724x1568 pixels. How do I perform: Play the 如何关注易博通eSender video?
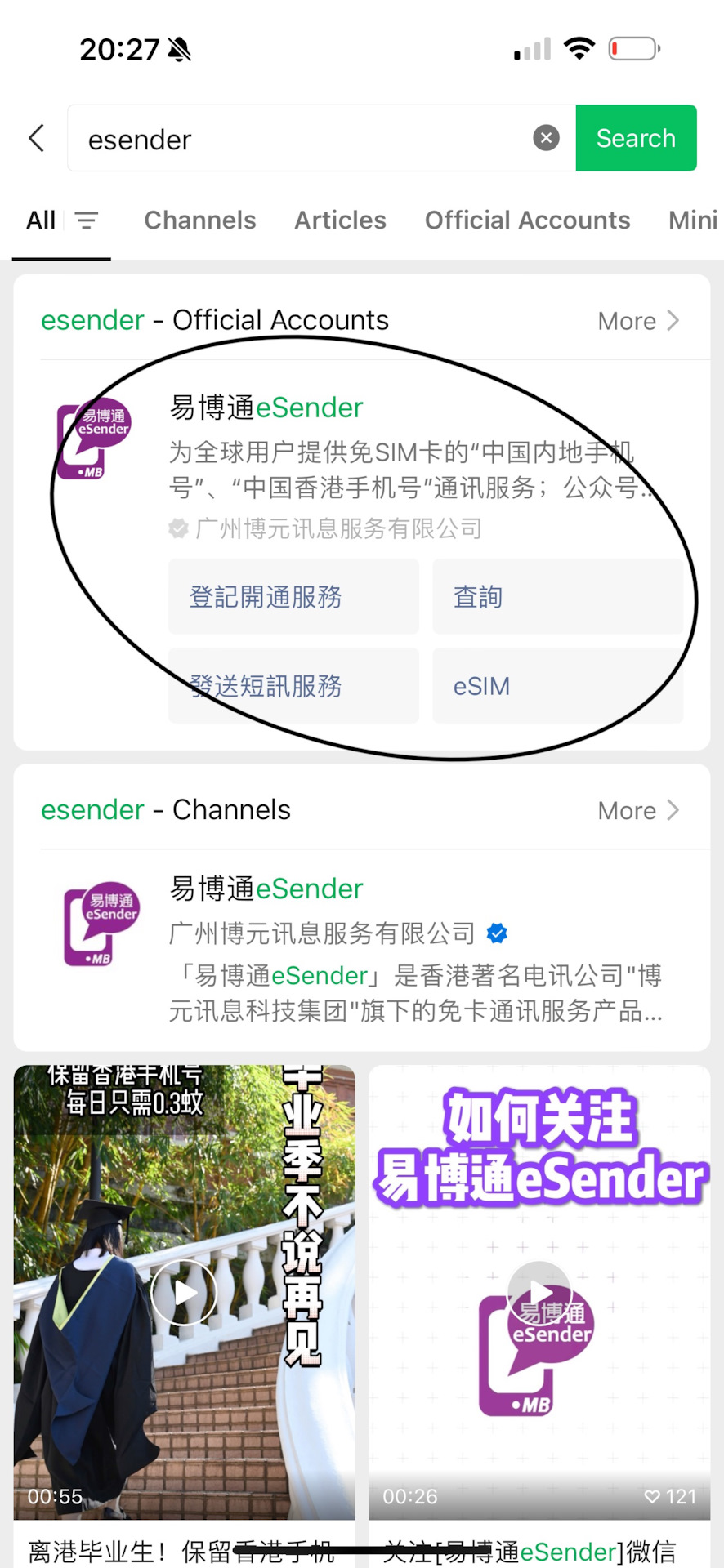[x=538, y=1293]
